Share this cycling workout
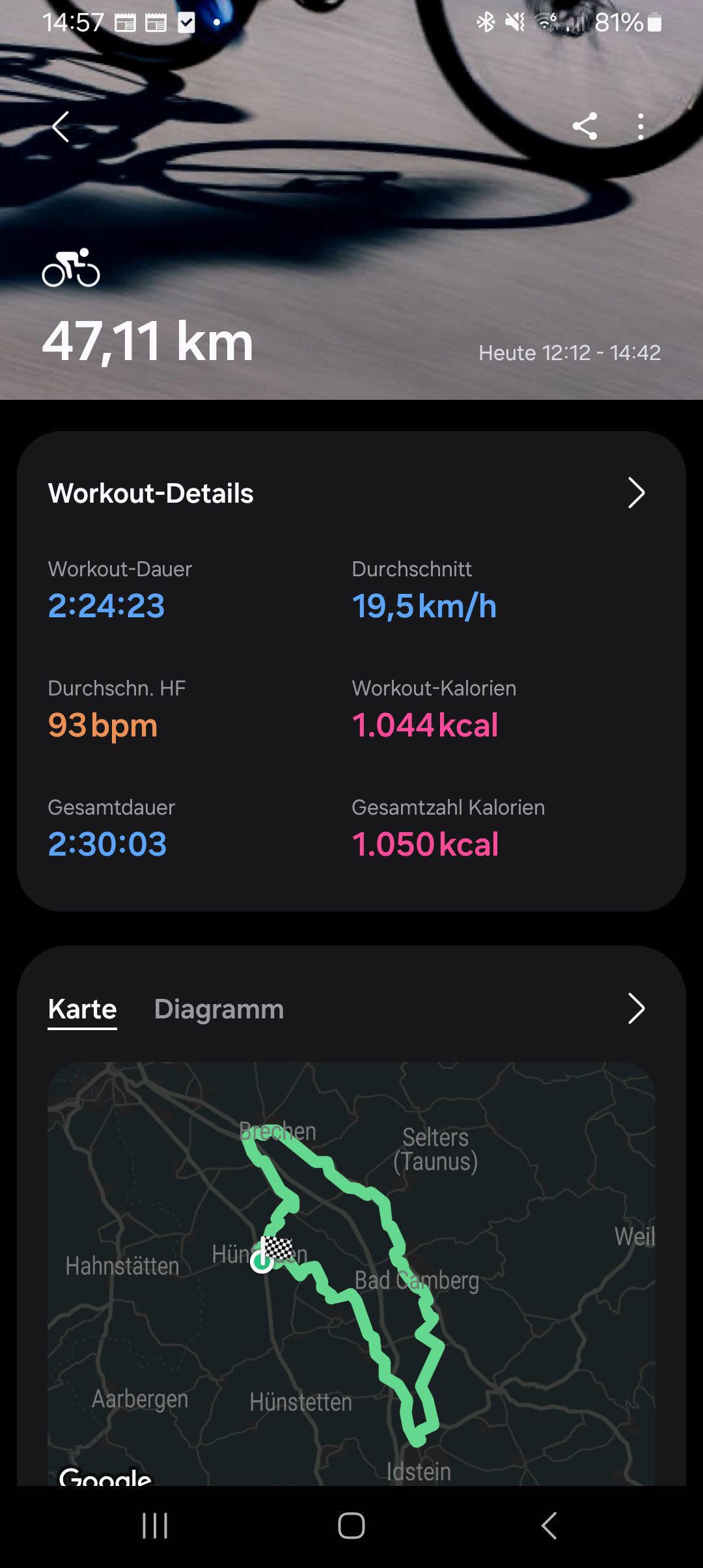703x1568 pixels. (x=585, y=126)
